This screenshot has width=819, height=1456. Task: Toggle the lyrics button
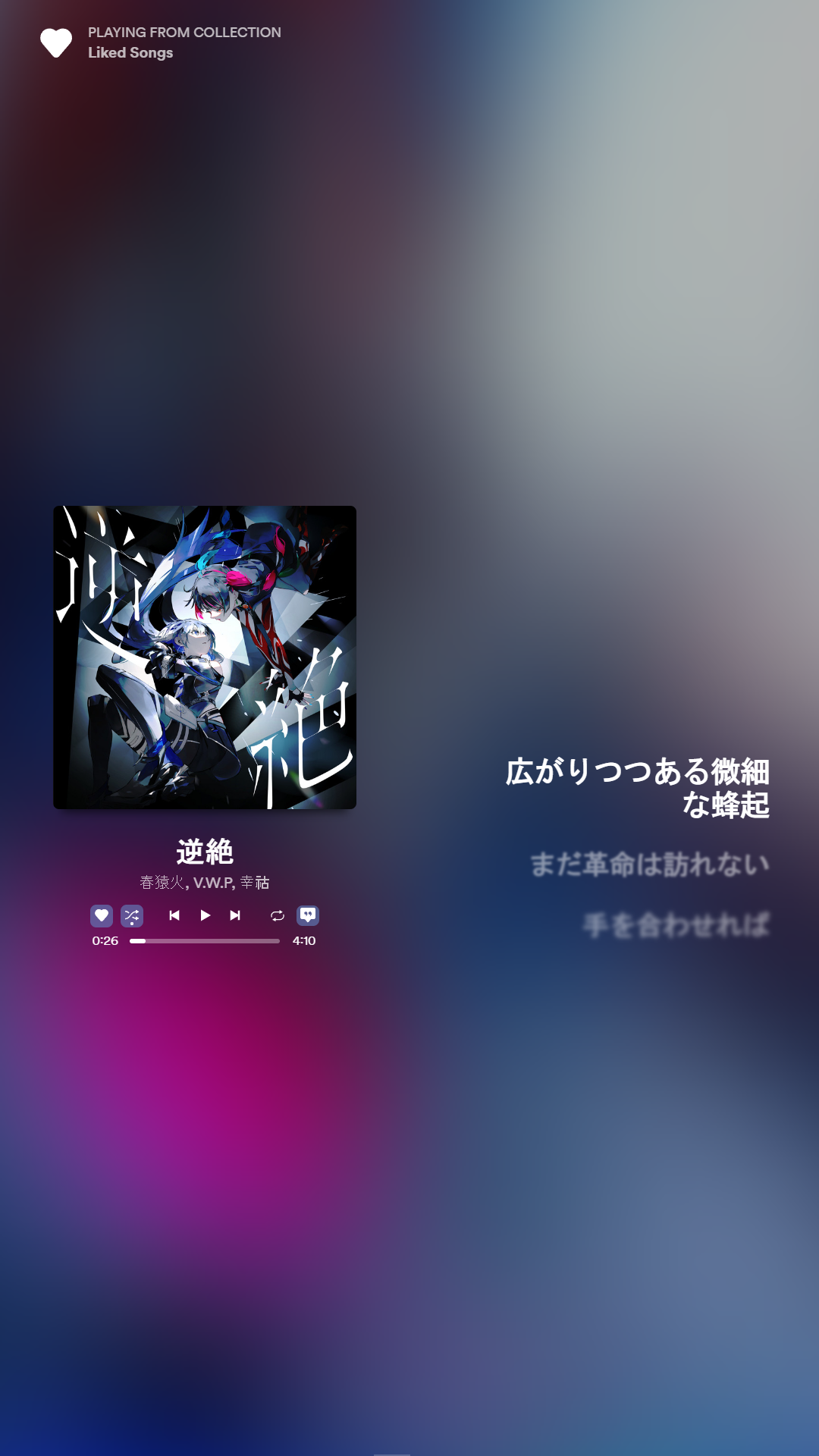pos(308,915)
